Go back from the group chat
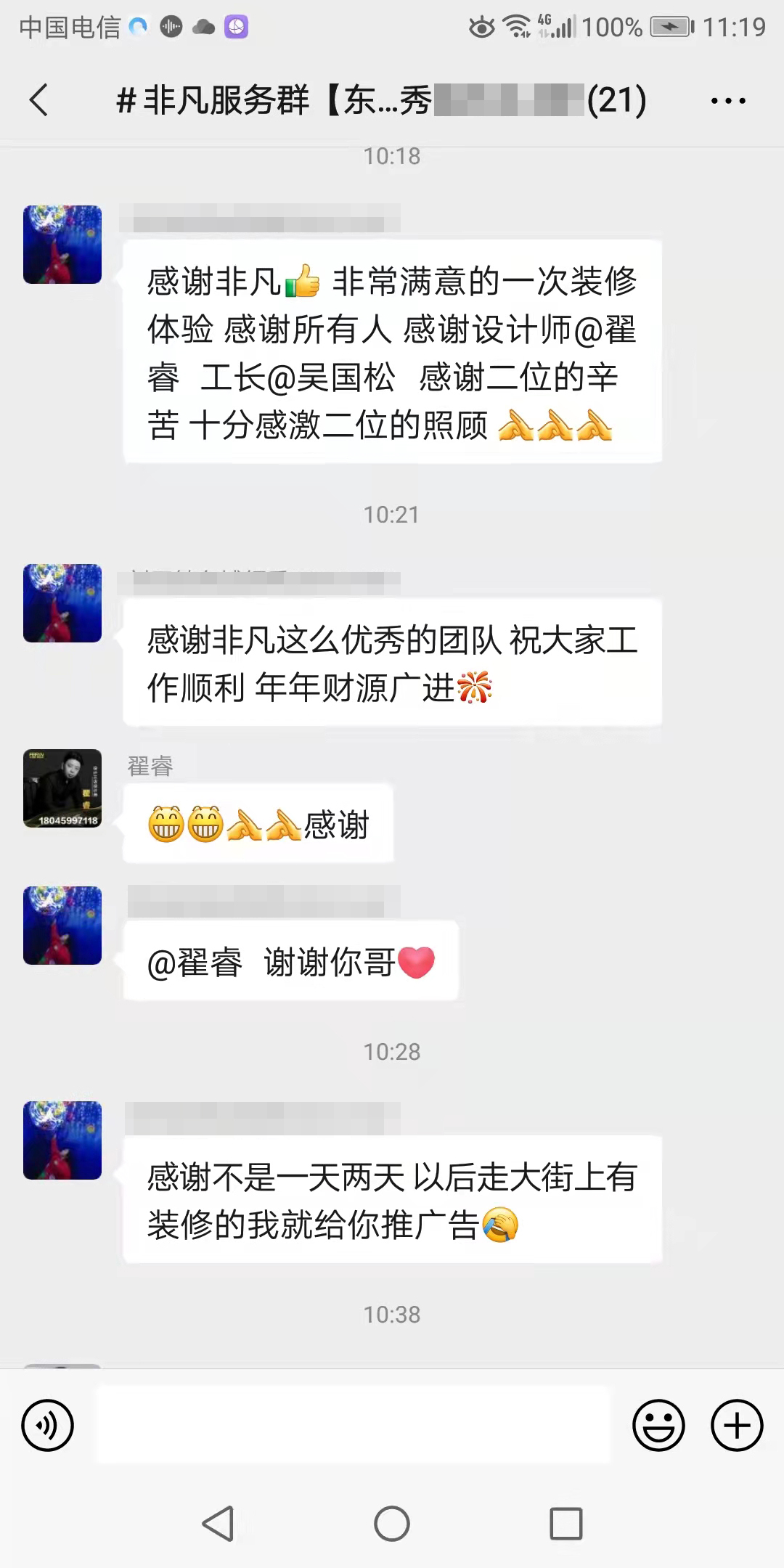Image resolution: width=784 pixels, height=1568 pixels. tap(39, 99)
